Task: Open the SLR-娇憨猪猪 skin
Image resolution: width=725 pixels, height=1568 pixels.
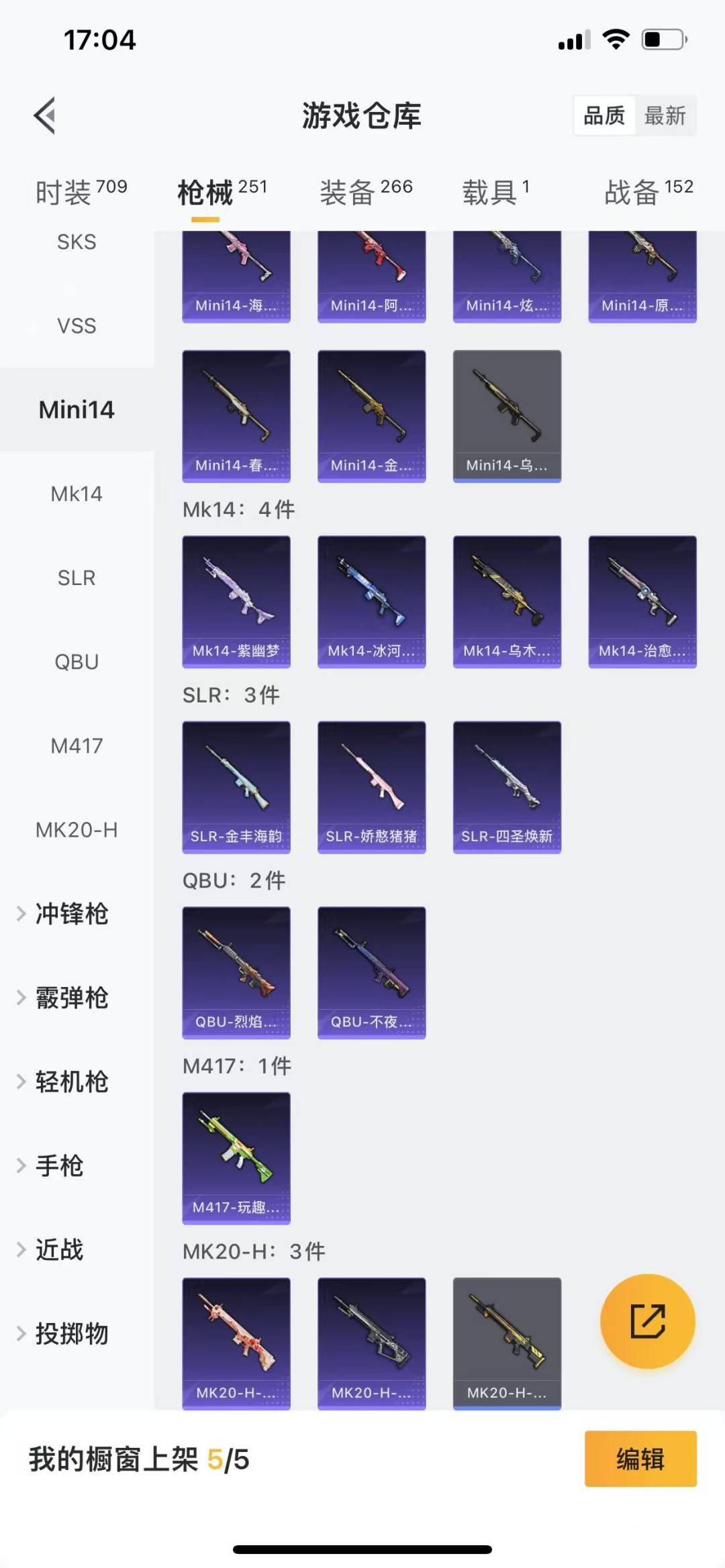Action: [x=371, y=787]
